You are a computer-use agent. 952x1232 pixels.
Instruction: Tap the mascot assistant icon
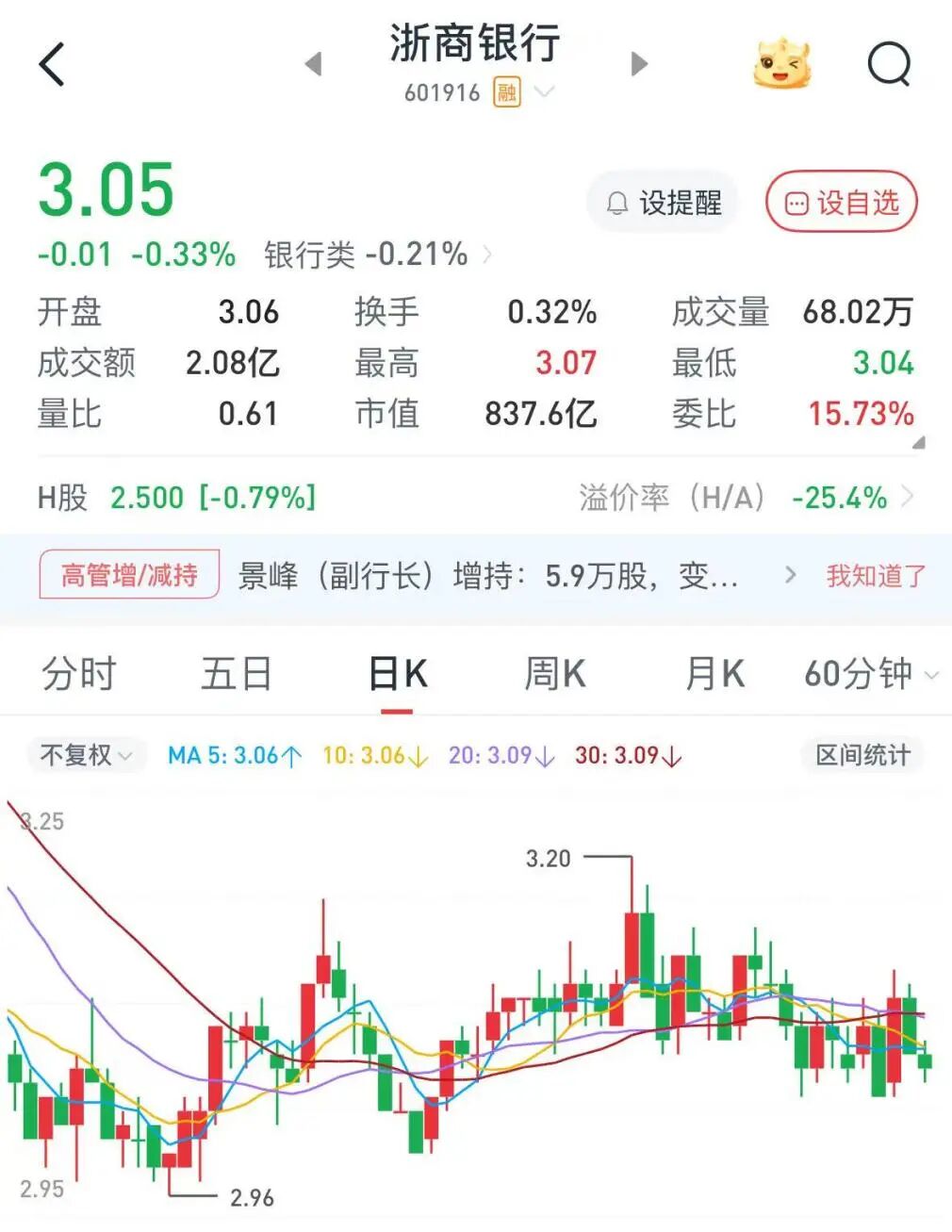point(782,64)
